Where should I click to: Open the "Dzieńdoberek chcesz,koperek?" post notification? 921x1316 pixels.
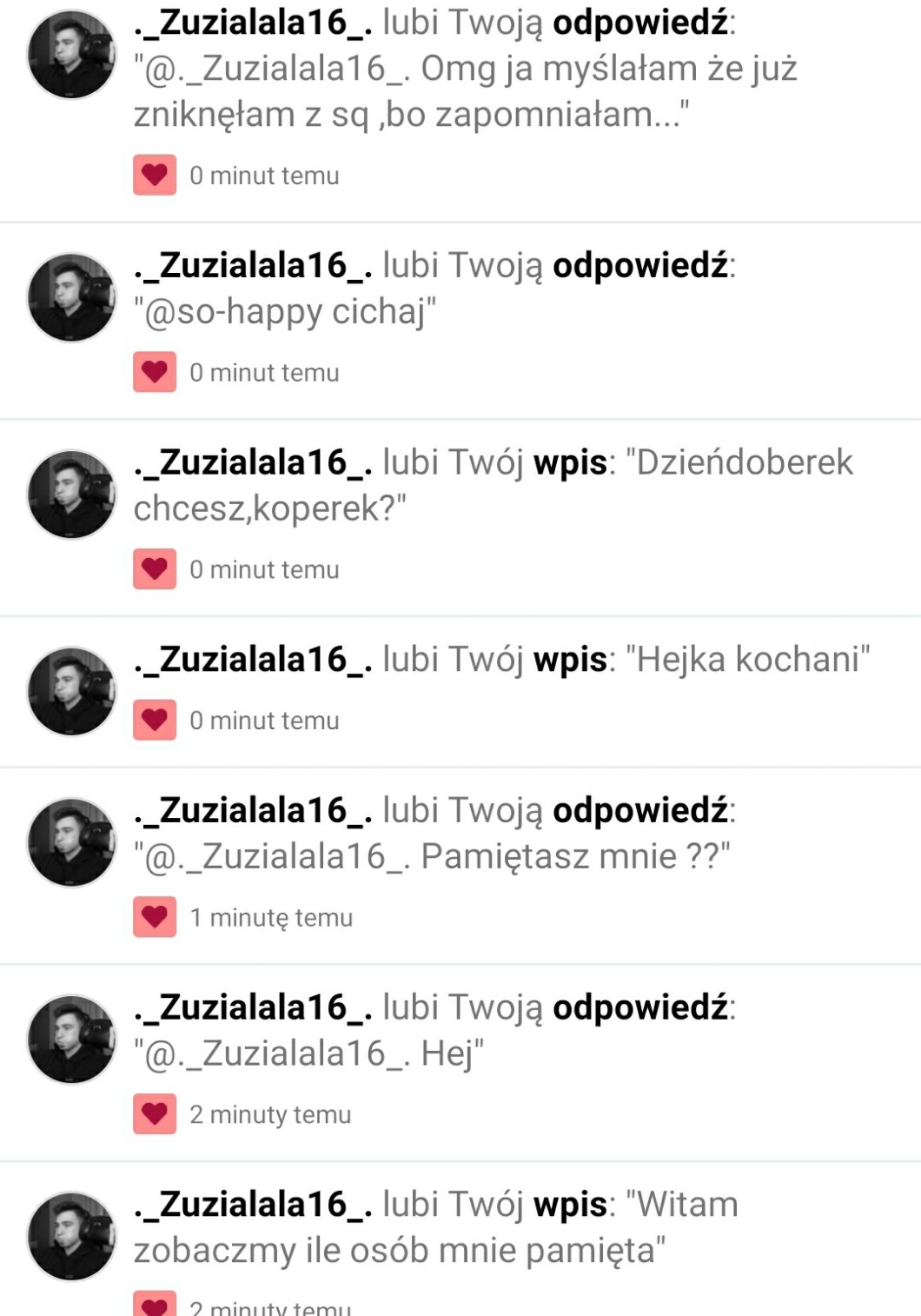pyautogui.click(x=493, y=485)
